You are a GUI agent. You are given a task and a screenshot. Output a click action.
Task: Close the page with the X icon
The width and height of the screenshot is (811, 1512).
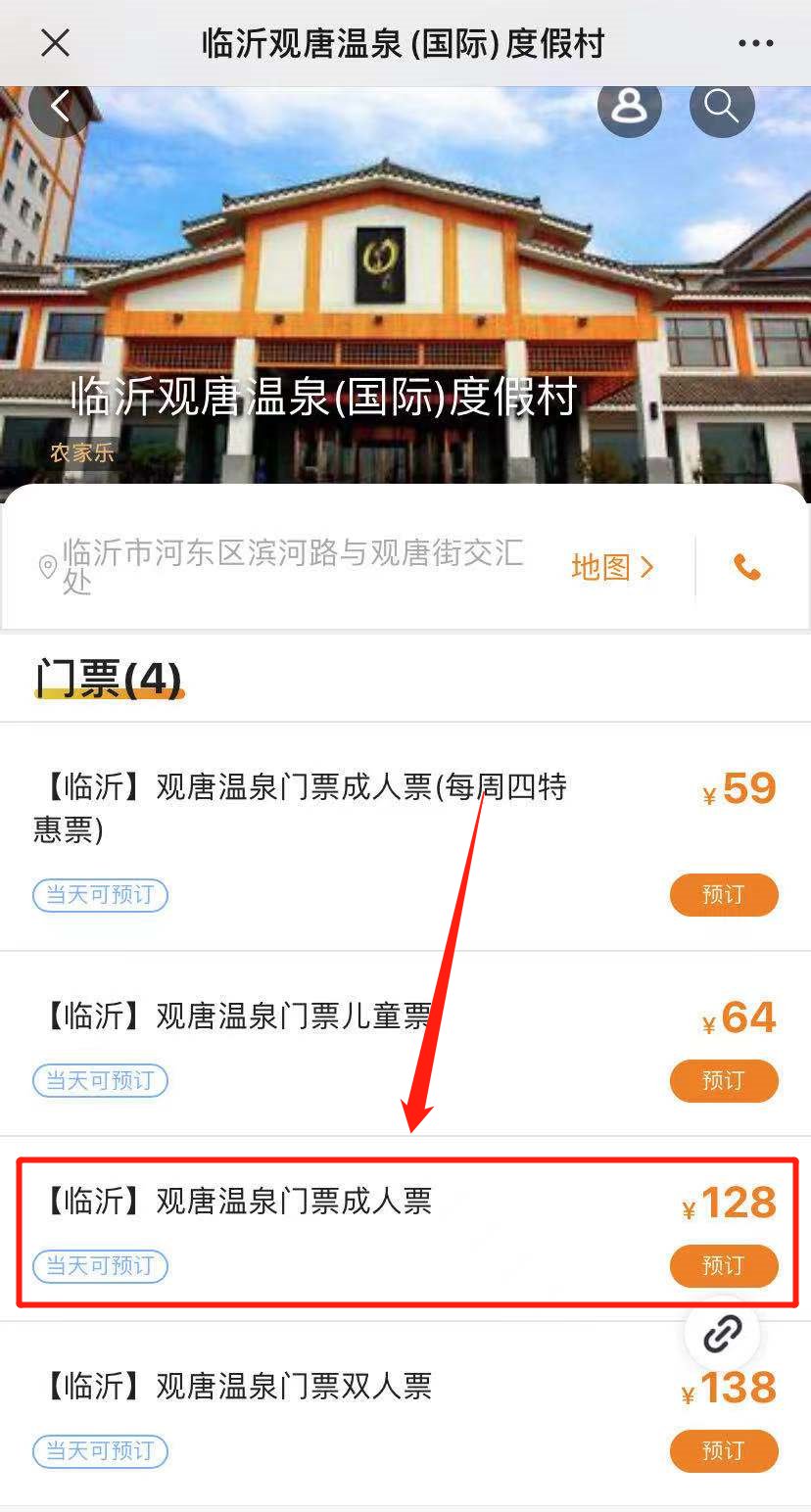click(x=55, y=43)
